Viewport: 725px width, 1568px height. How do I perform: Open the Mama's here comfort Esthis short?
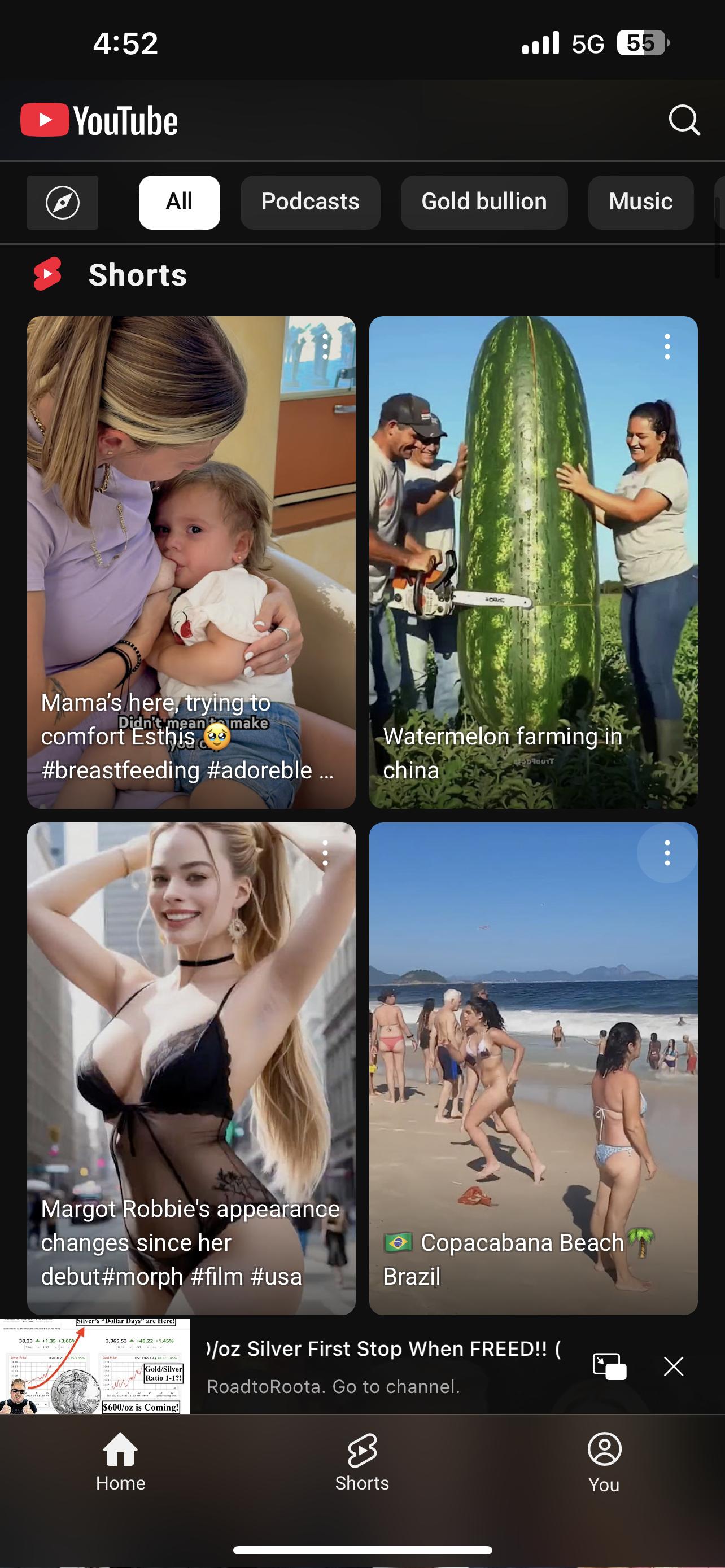(x=191, y=562)
